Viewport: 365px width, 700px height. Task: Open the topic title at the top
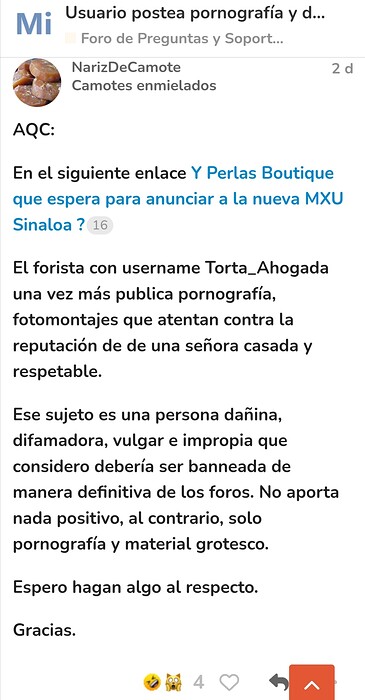[195, 14]
